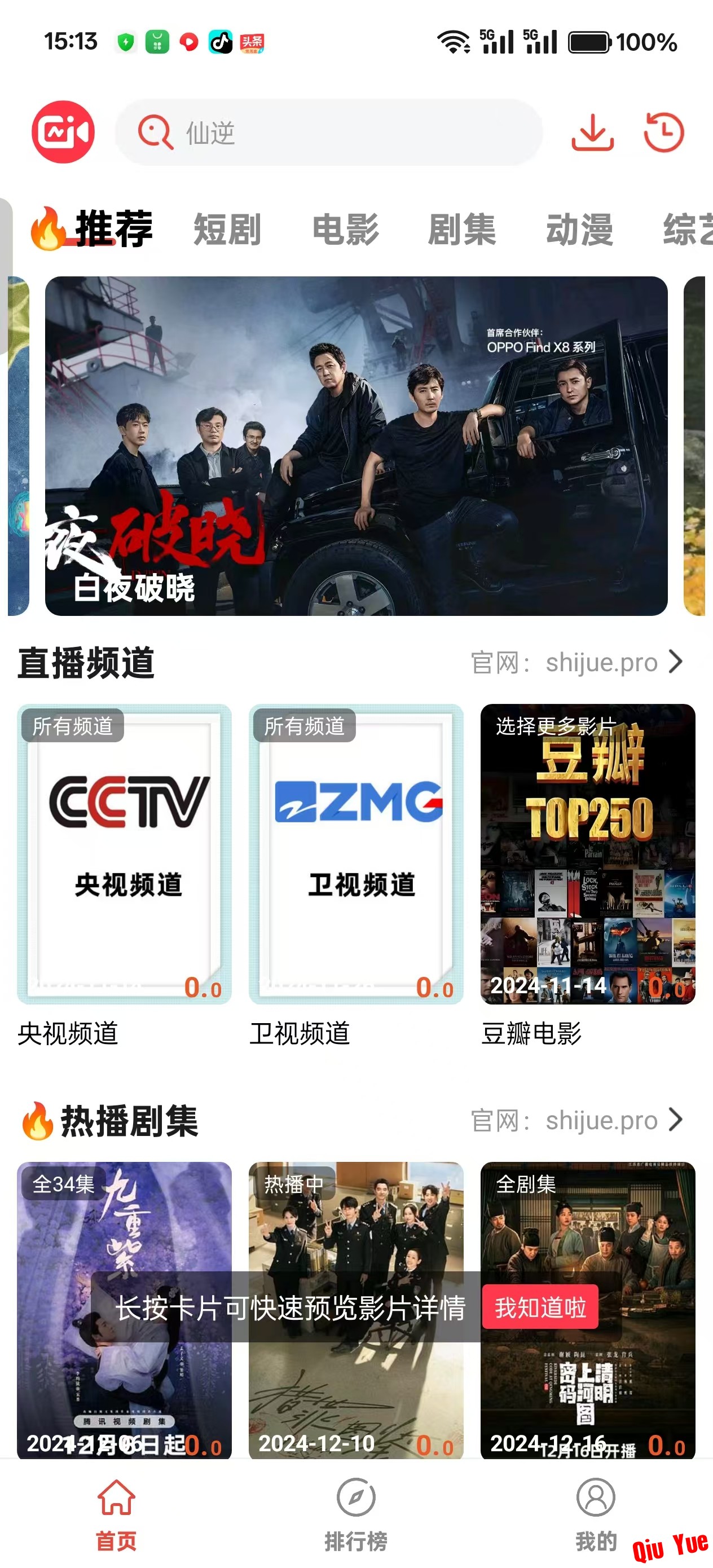
Task: Go to the 动漫 tab
Action: pos(579,230)
